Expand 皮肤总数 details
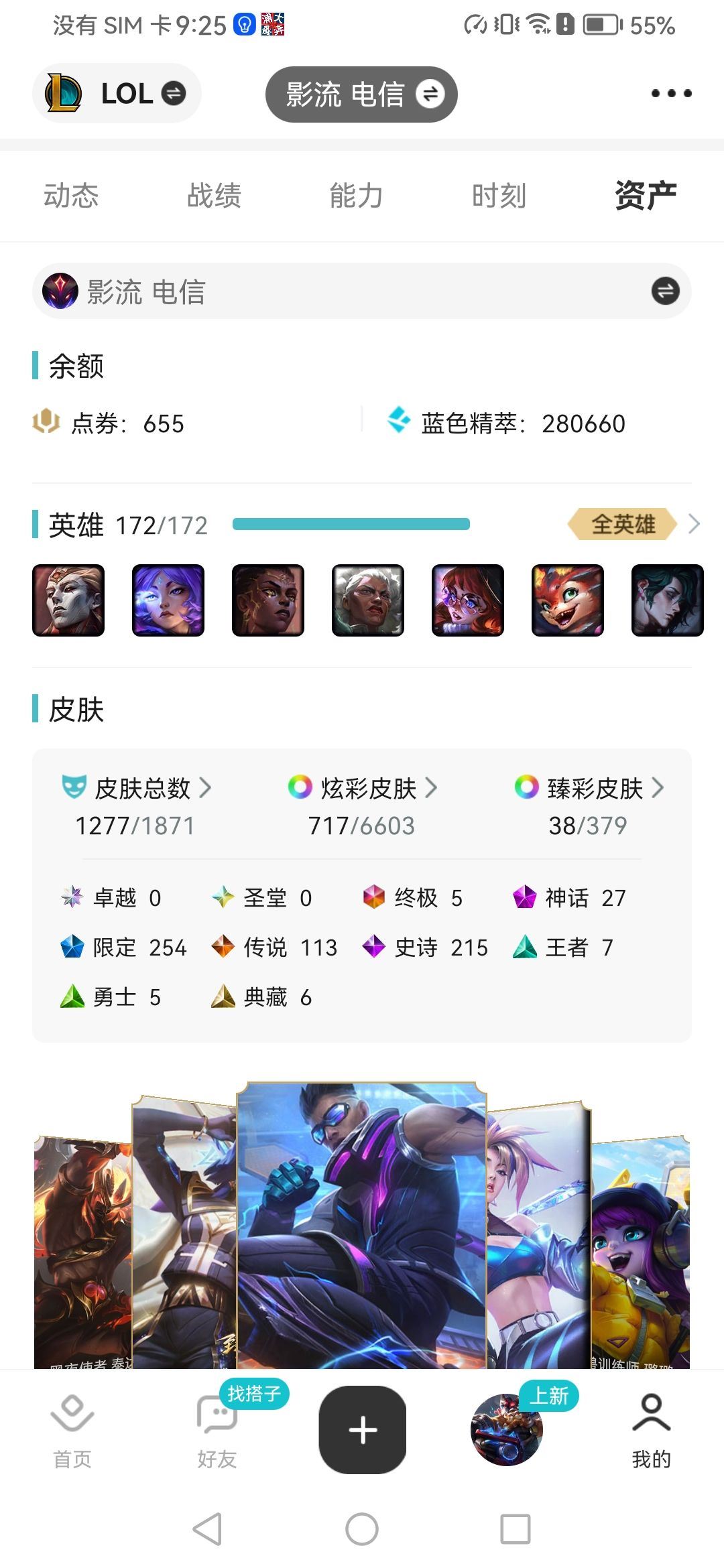Image resolution: width=724 pixels, height=1568 pixels. pos(204,788)
